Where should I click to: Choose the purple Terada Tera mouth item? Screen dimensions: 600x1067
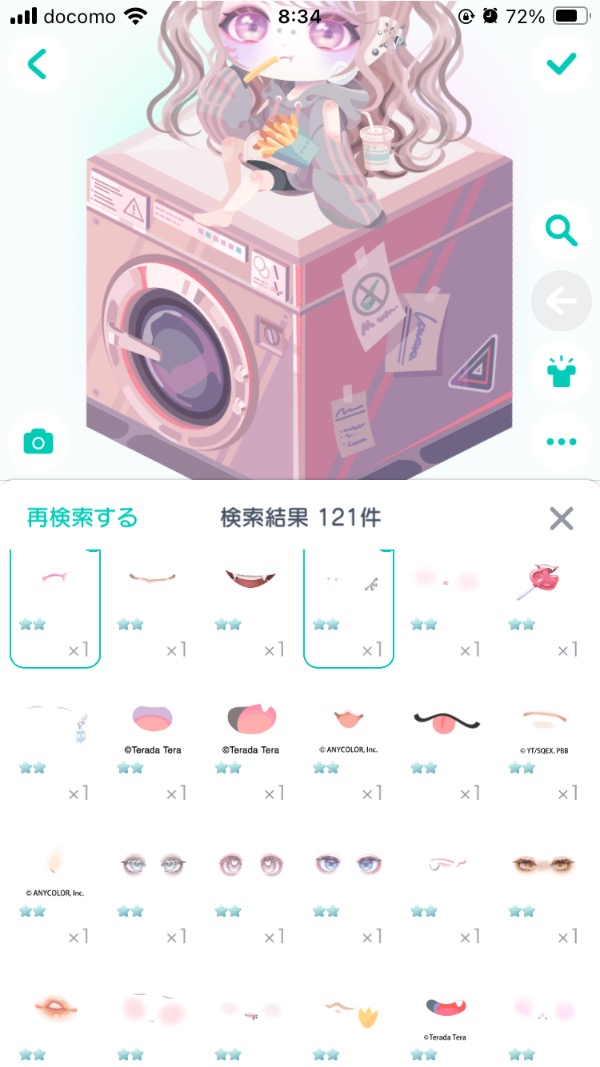pyautogui.click(x=152, y=720)
